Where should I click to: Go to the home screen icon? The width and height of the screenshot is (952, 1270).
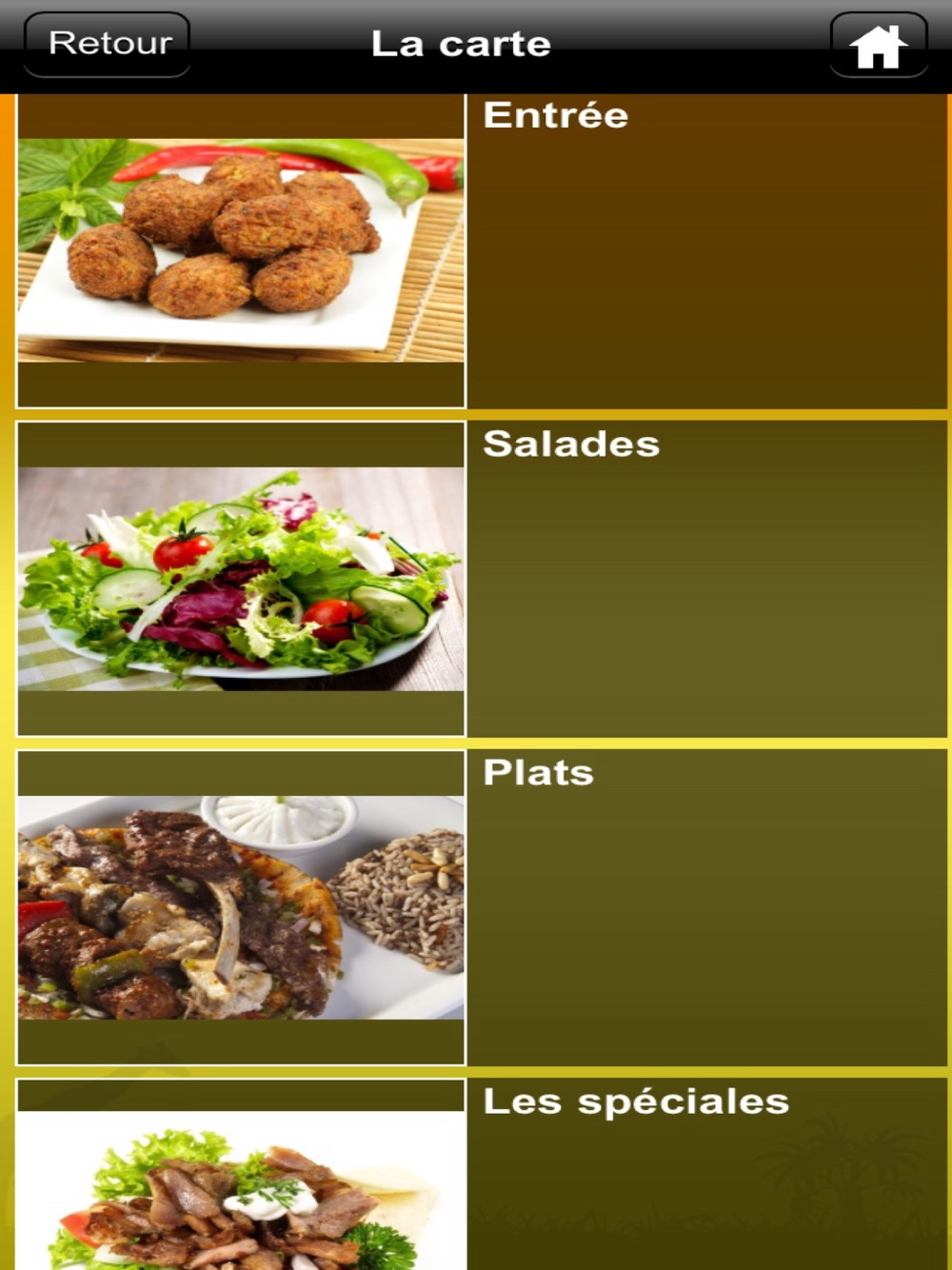pyautogui.click(x=879, y=44)
